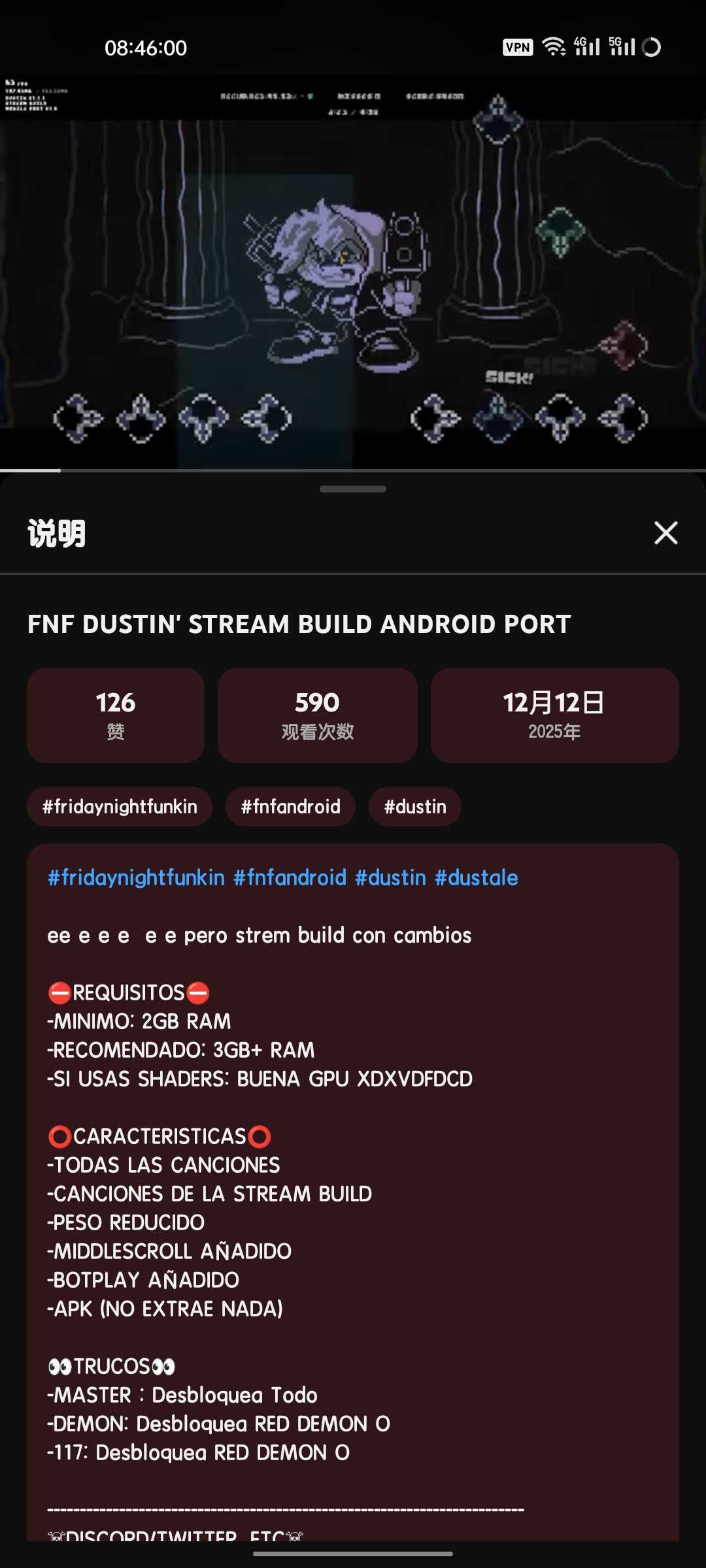The height and width of the screenshot is (1568, 706).
Task: Select the #fnfandroid hashtag chip
Action: point(290,807)
